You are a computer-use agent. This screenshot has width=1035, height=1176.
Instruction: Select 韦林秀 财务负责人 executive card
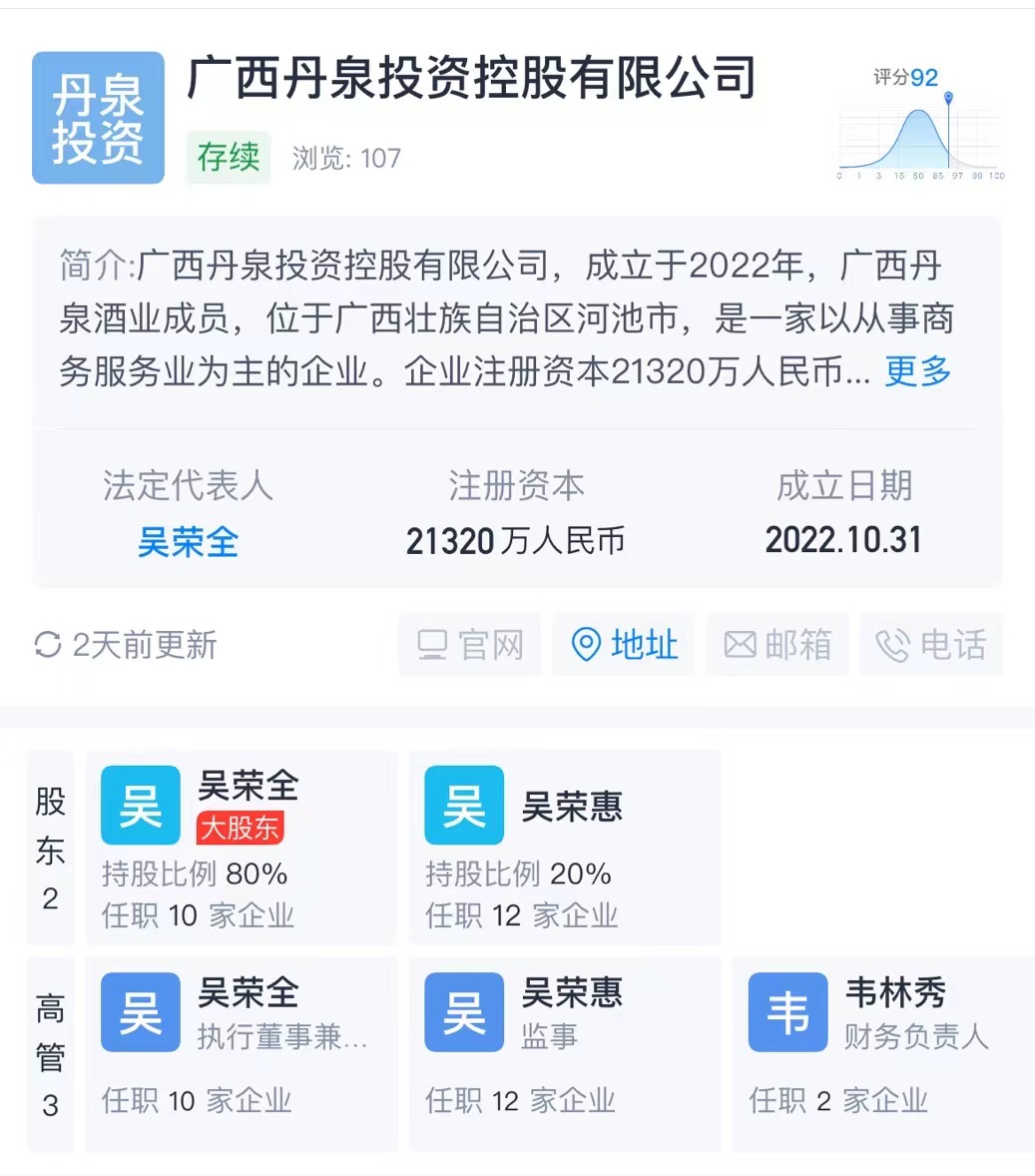(x=883, y=1053)
